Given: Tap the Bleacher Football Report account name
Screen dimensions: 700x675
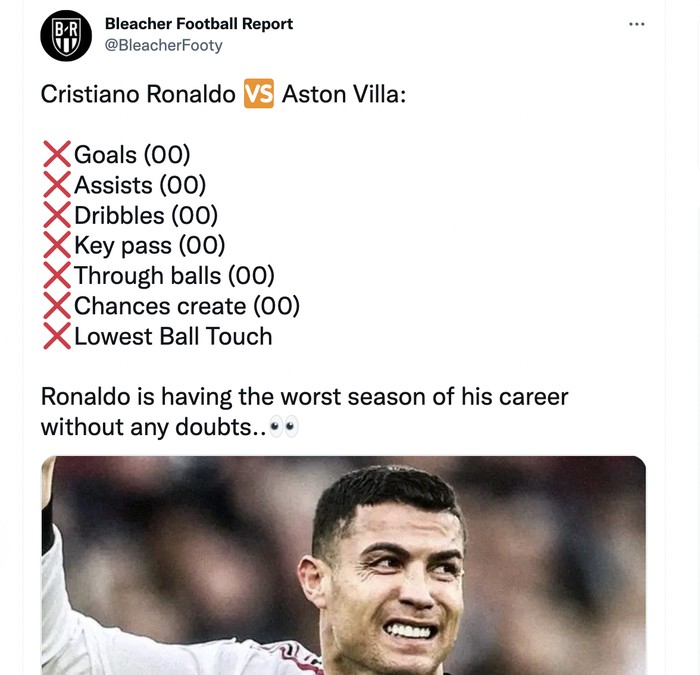Looking at the screenshot, I should 199,24.
